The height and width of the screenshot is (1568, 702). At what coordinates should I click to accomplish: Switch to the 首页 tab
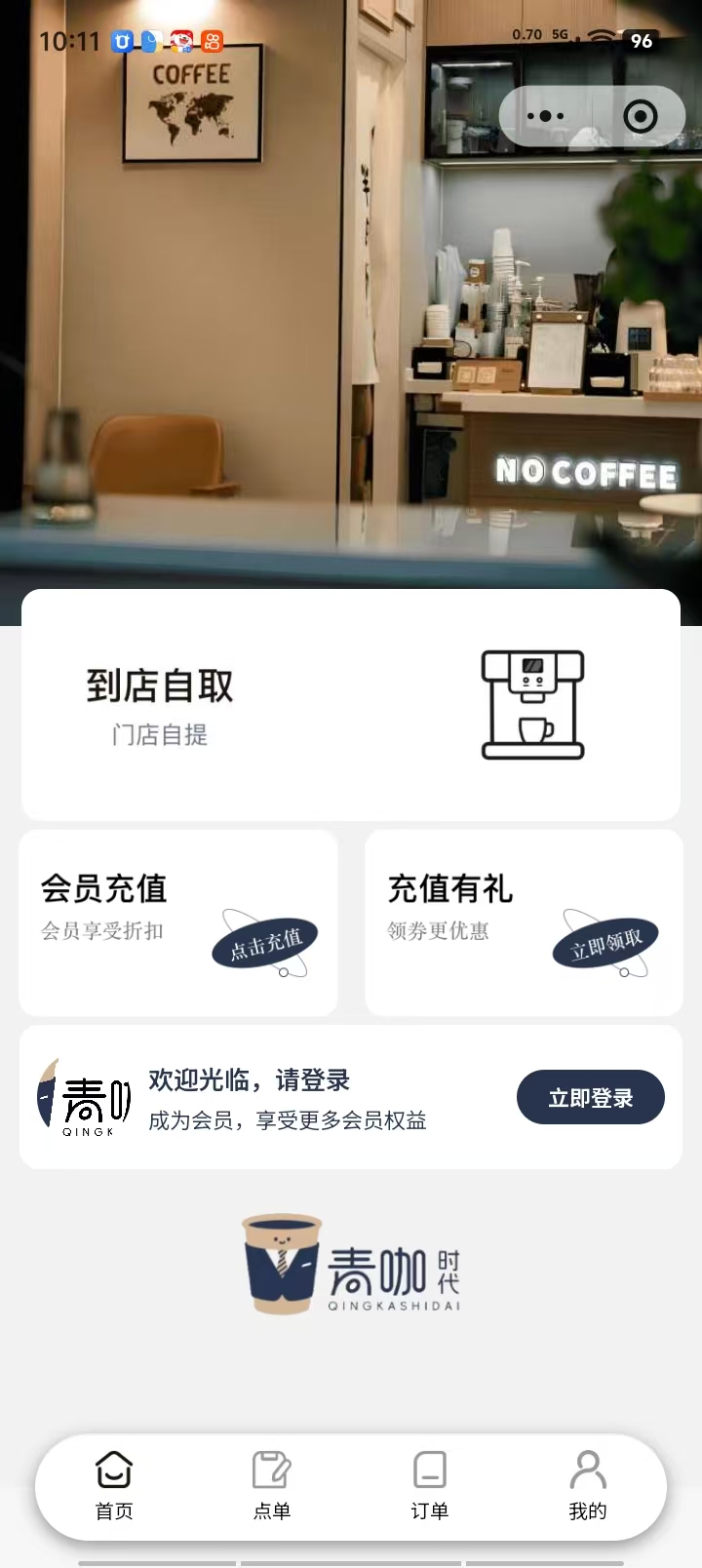[x=114, y=1486]
